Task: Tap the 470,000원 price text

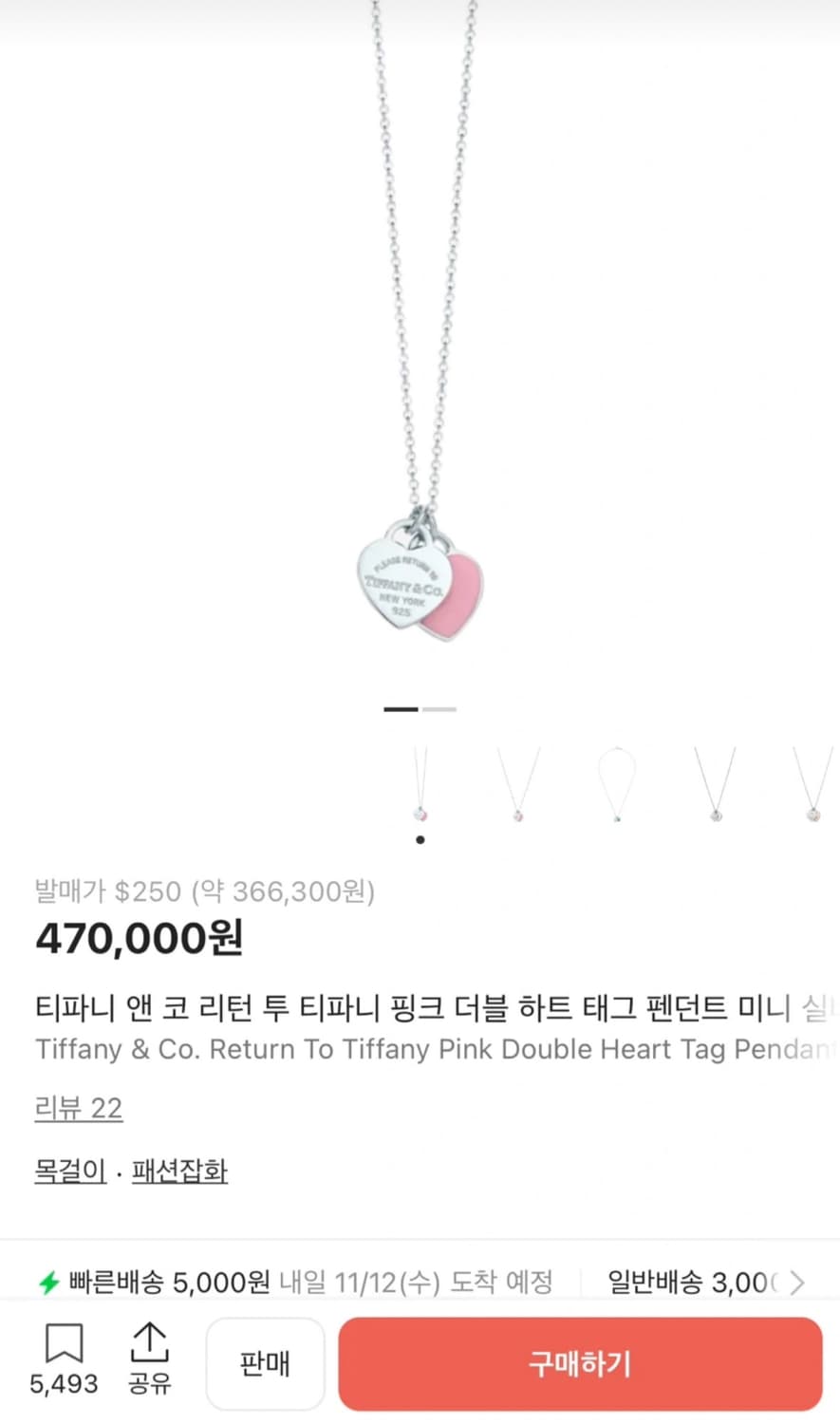Action: click(139, 939)
